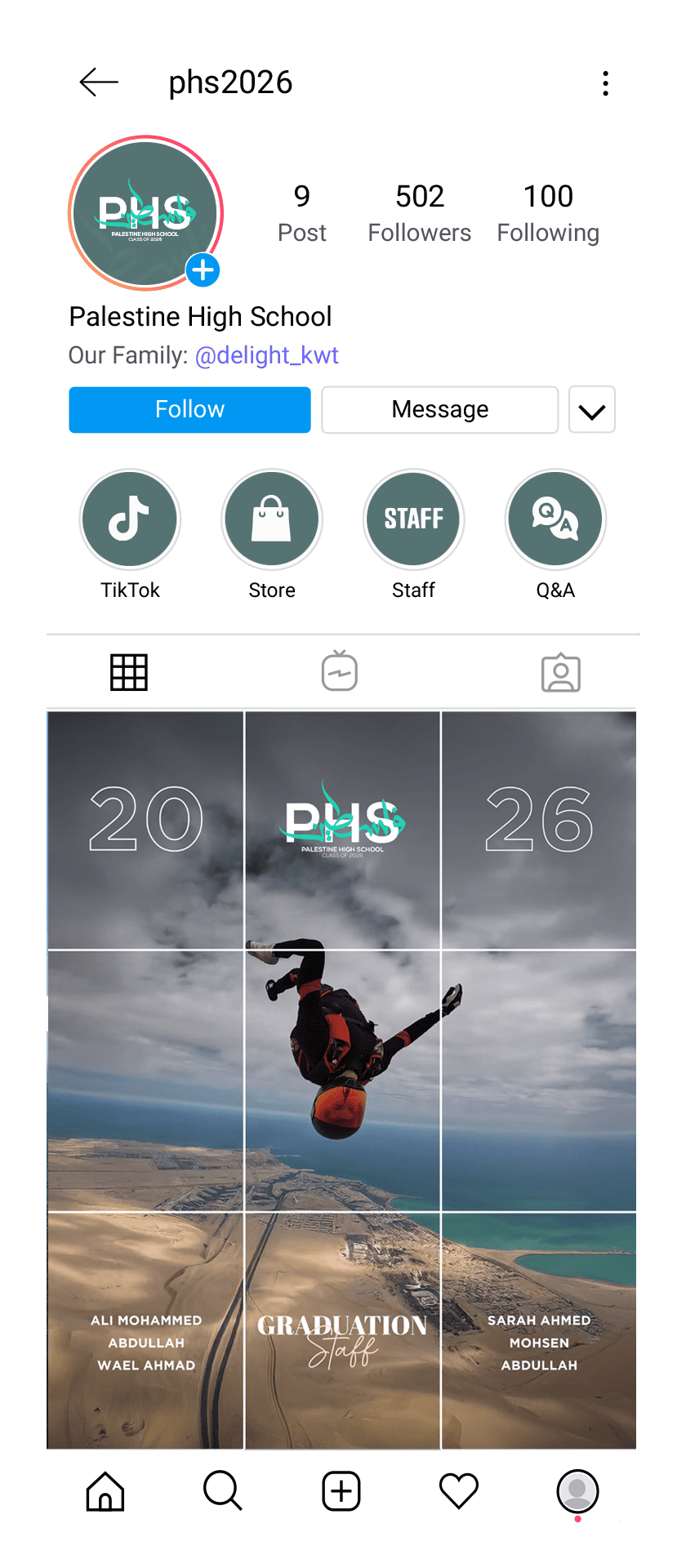Follow the Palestine High School account
This screenshot has height=1568, width=686.
pyautogui.click(x=189, y=409)
